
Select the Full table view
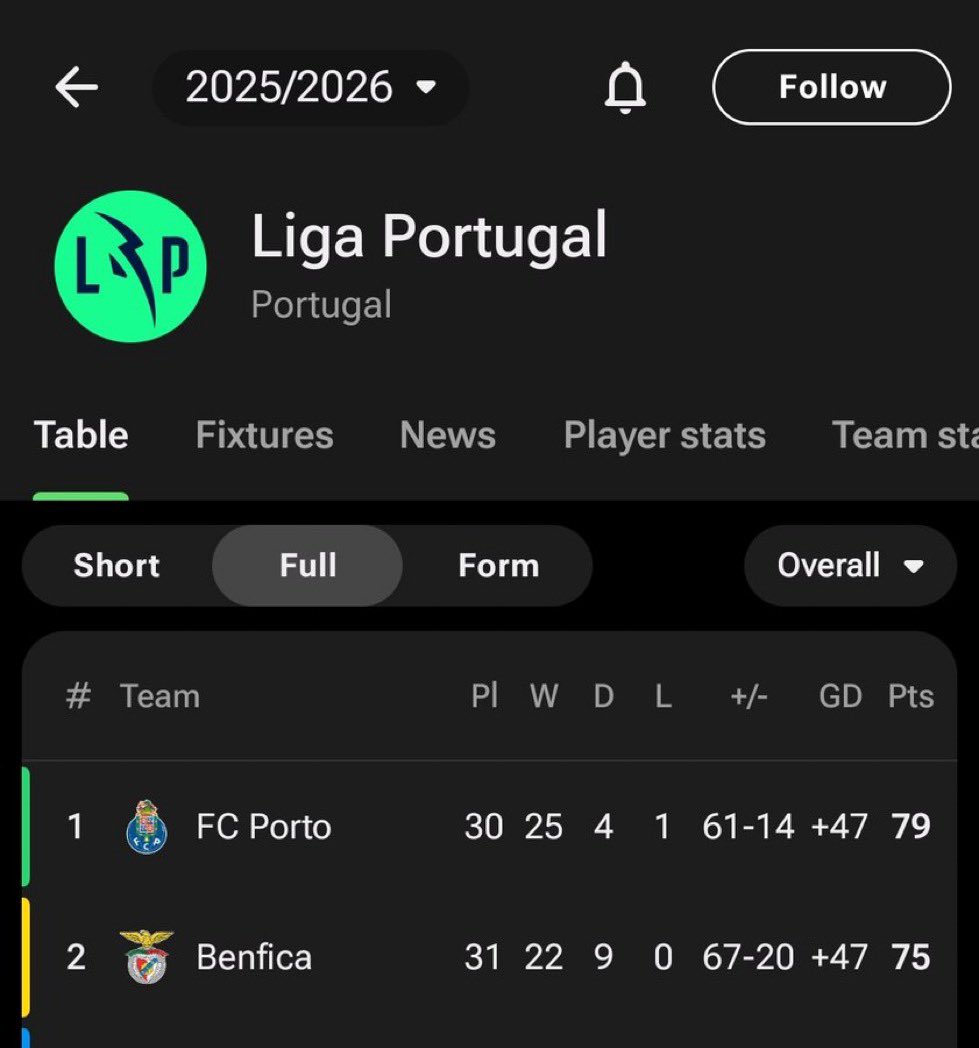(307, 566)
